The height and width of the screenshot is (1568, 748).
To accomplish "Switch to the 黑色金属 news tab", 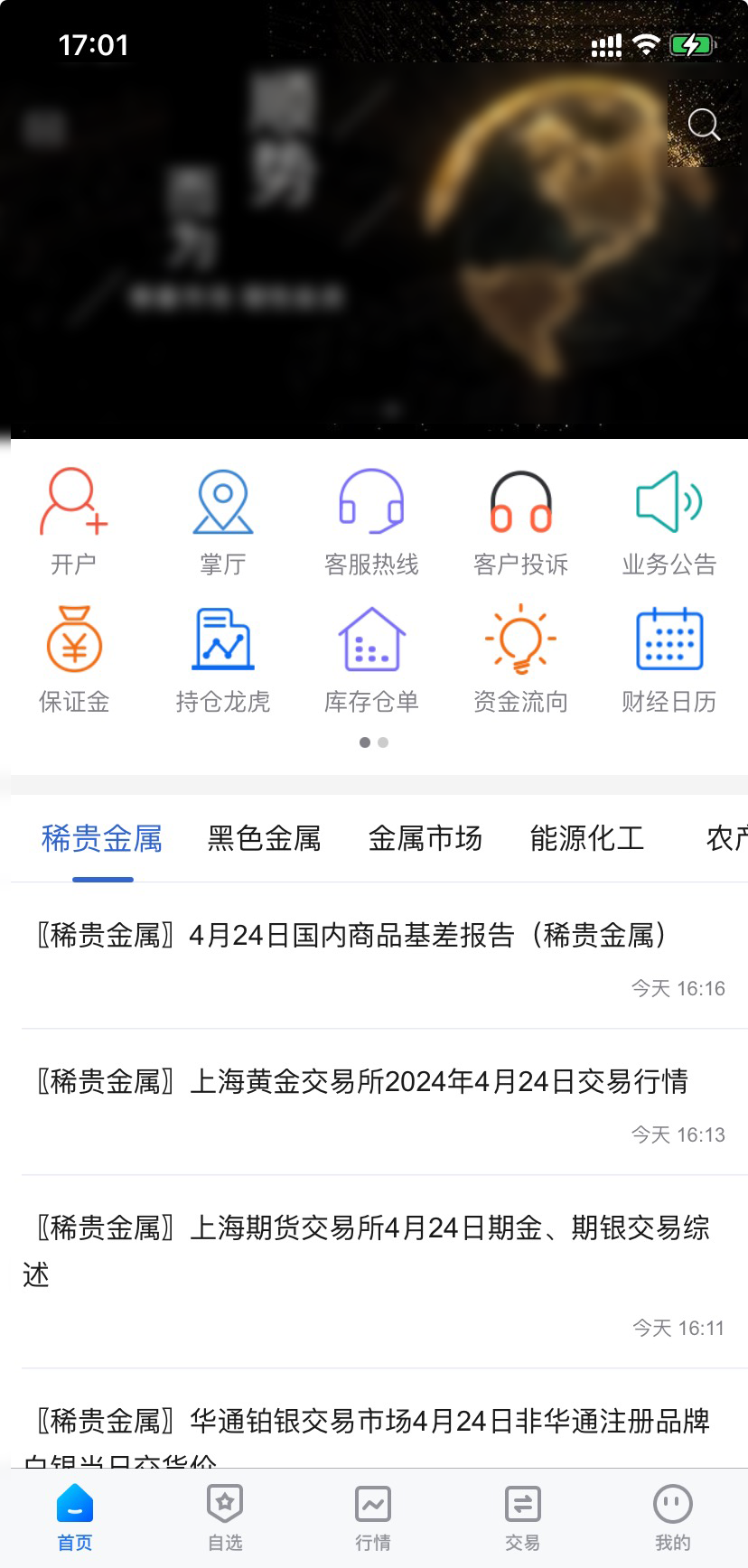I will pos(264,838).
